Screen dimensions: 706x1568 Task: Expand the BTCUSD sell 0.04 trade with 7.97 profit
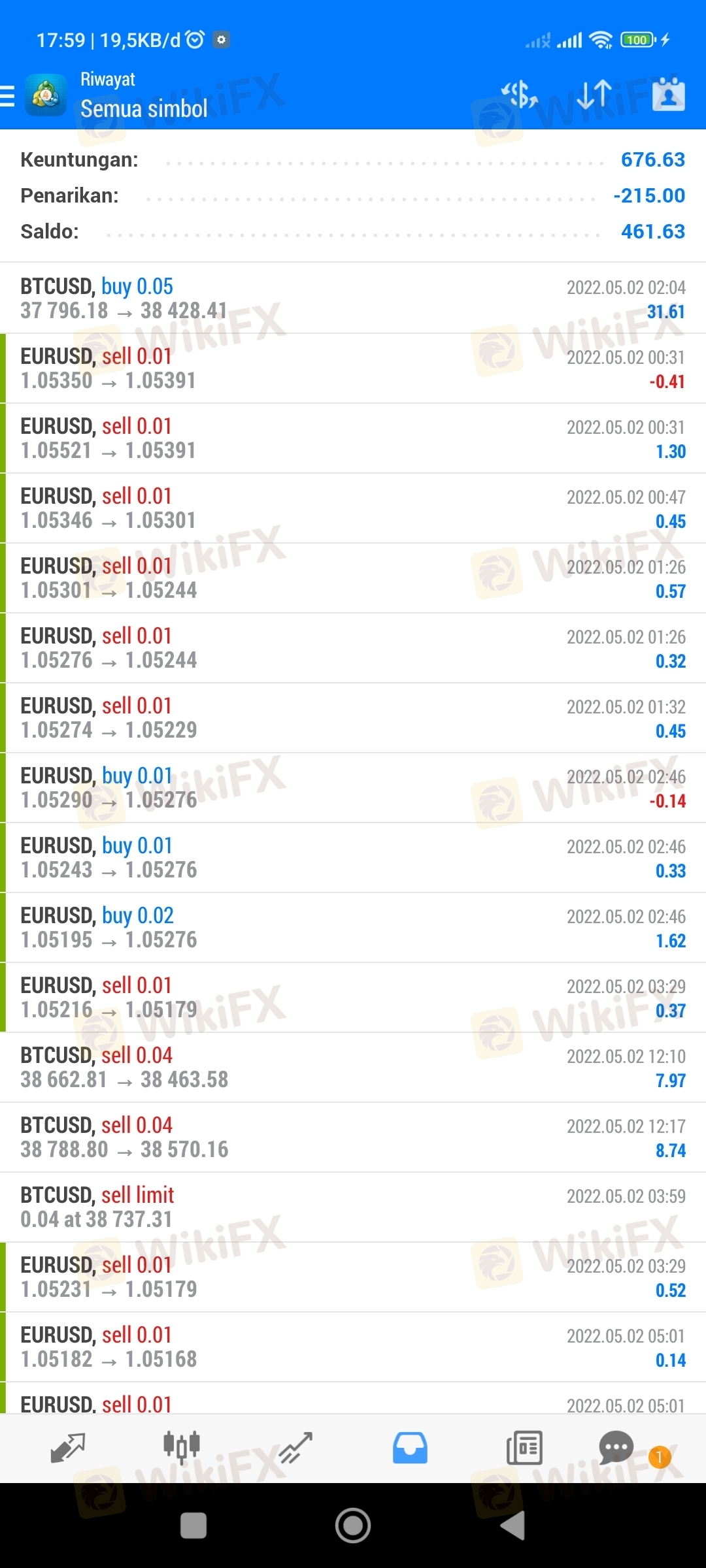click(353, 1068)
